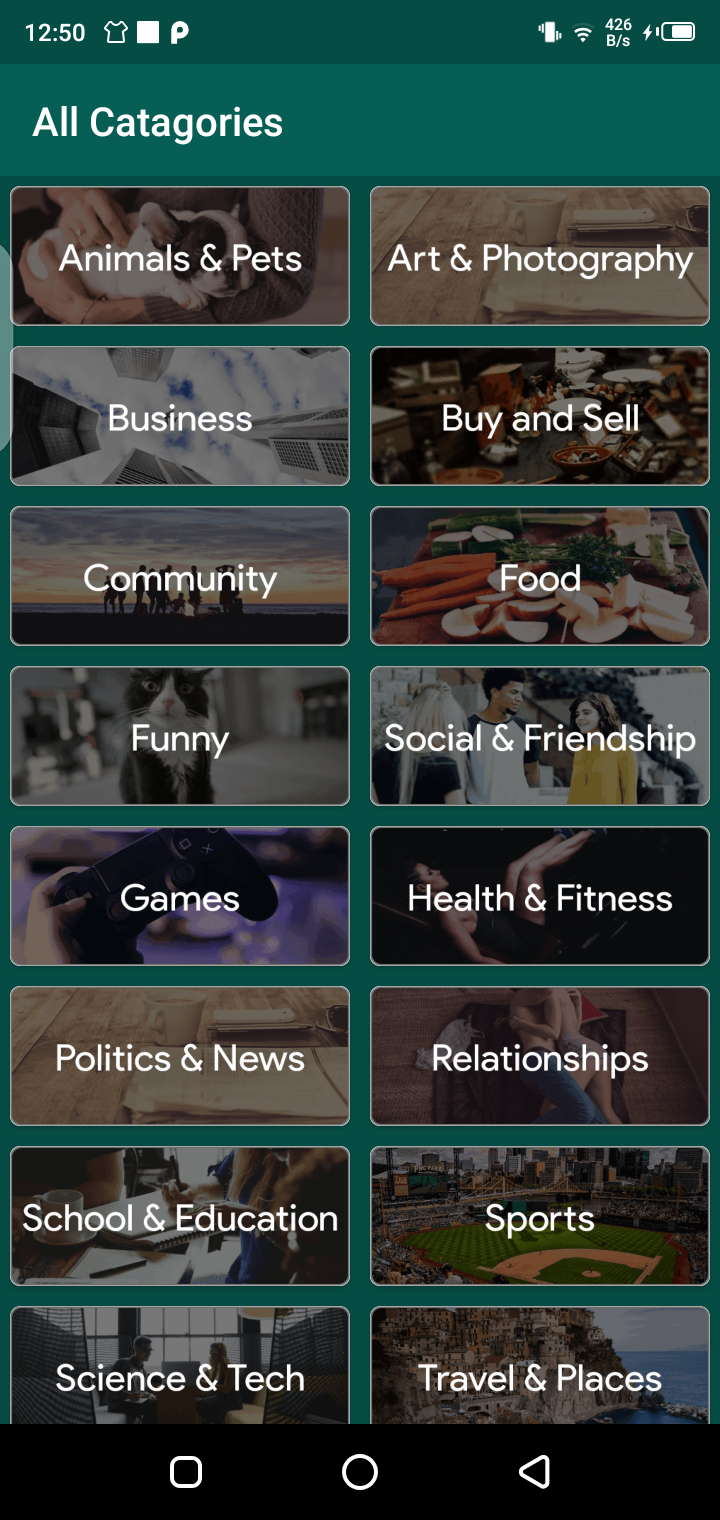Select the Social & Friendship category
Viewport: 720px width, 1520px height.
[x=540, y=736]
